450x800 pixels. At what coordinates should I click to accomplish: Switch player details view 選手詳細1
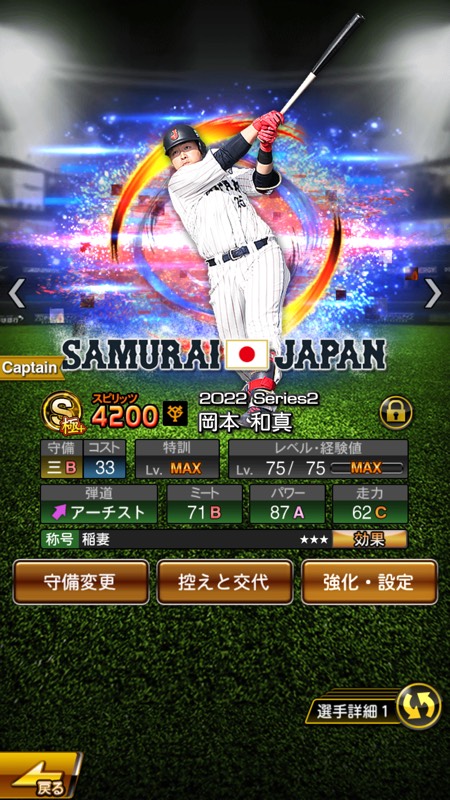coord(374,707)
